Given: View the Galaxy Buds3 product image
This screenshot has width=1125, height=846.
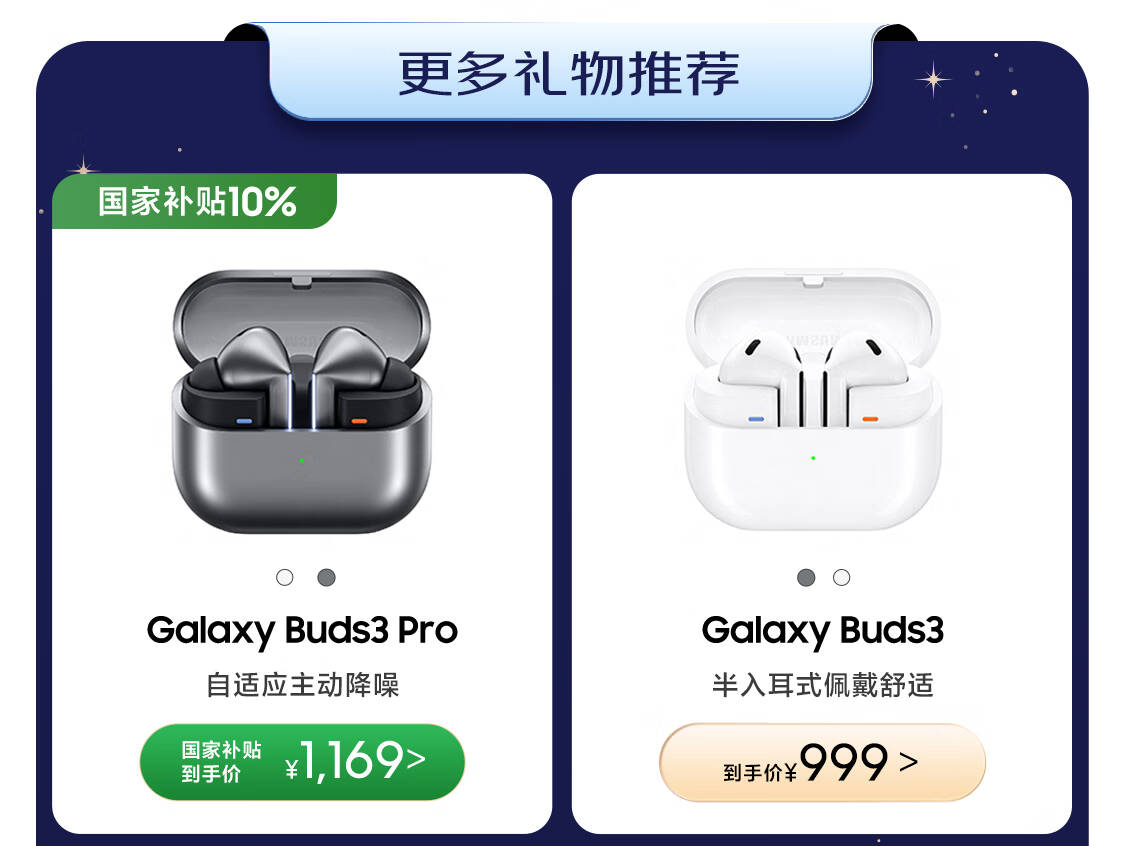Looking at the screenshot, I should [813, 400].
